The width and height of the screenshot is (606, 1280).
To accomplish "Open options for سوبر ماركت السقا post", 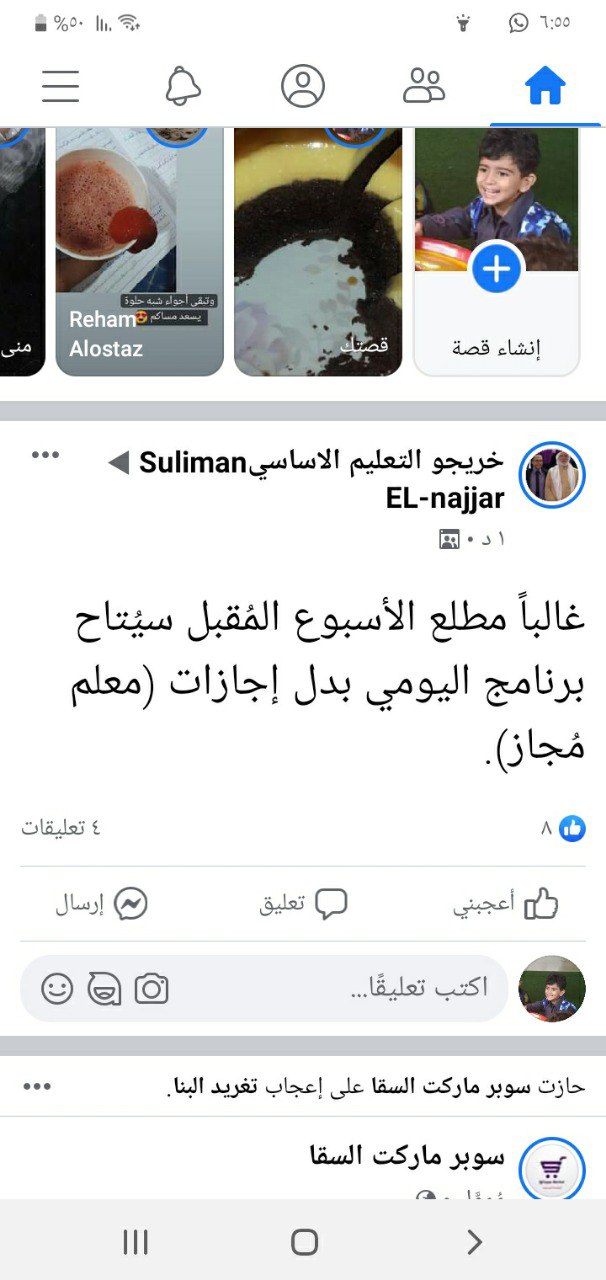I will [37, 1086].
